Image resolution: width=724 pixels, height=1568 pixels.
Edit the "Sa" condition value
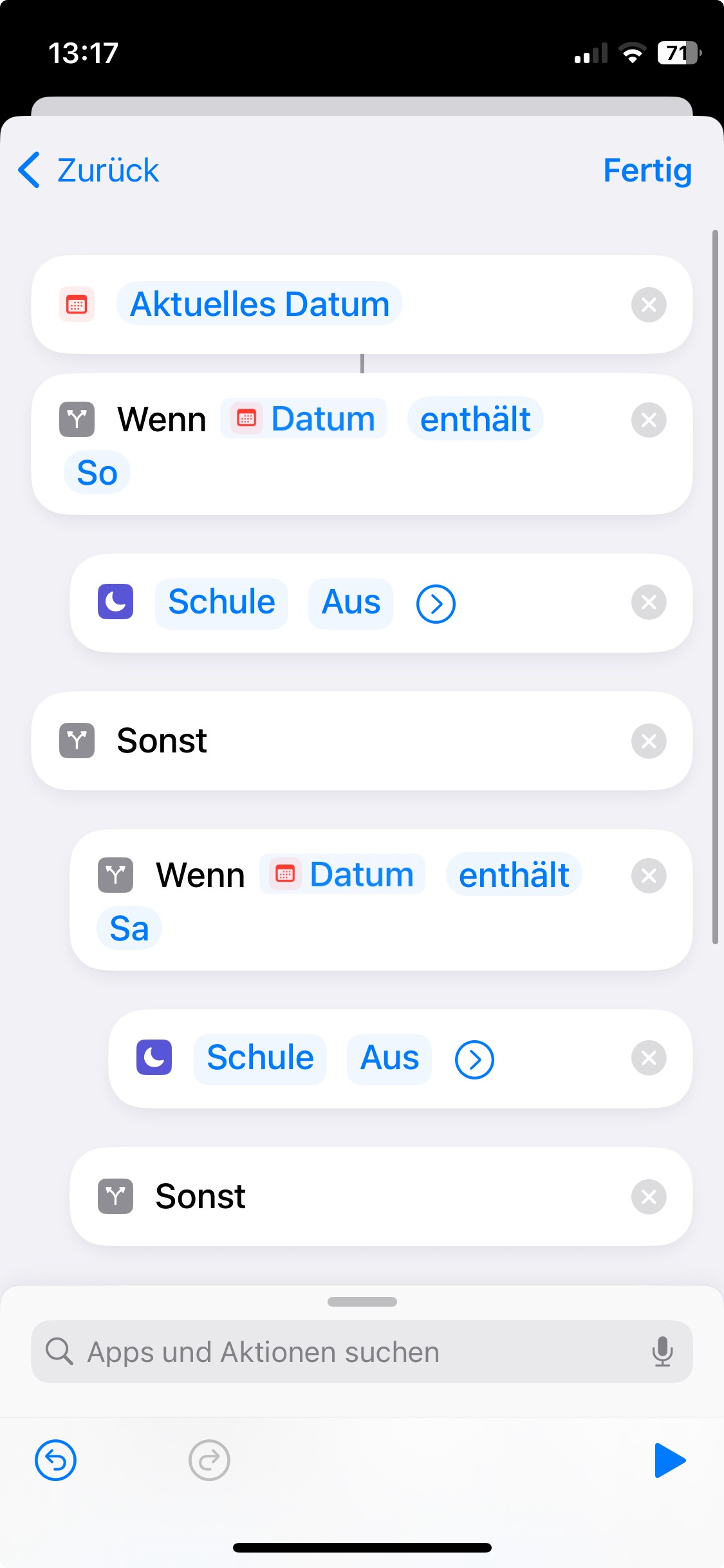pos(129,928)
